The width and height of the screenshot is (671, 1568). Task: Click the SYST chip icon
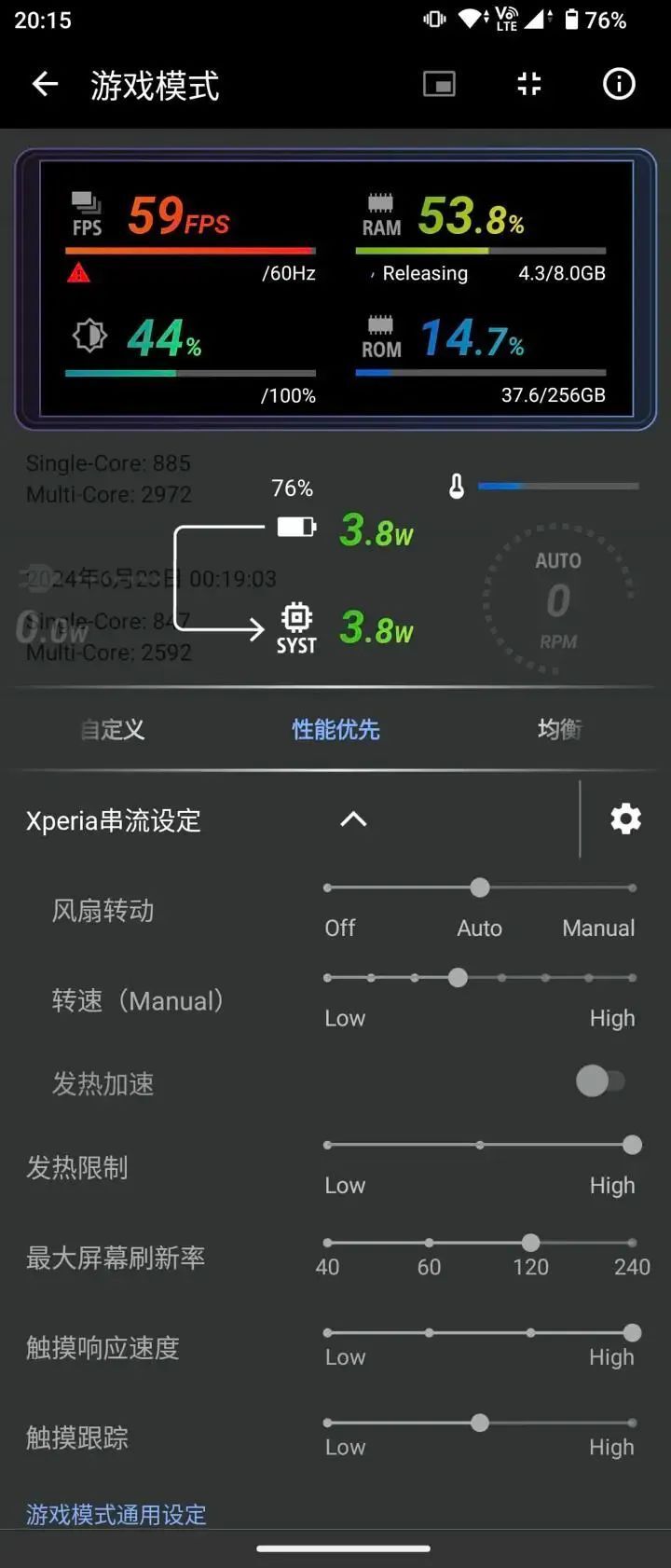(x=295, y=618)
